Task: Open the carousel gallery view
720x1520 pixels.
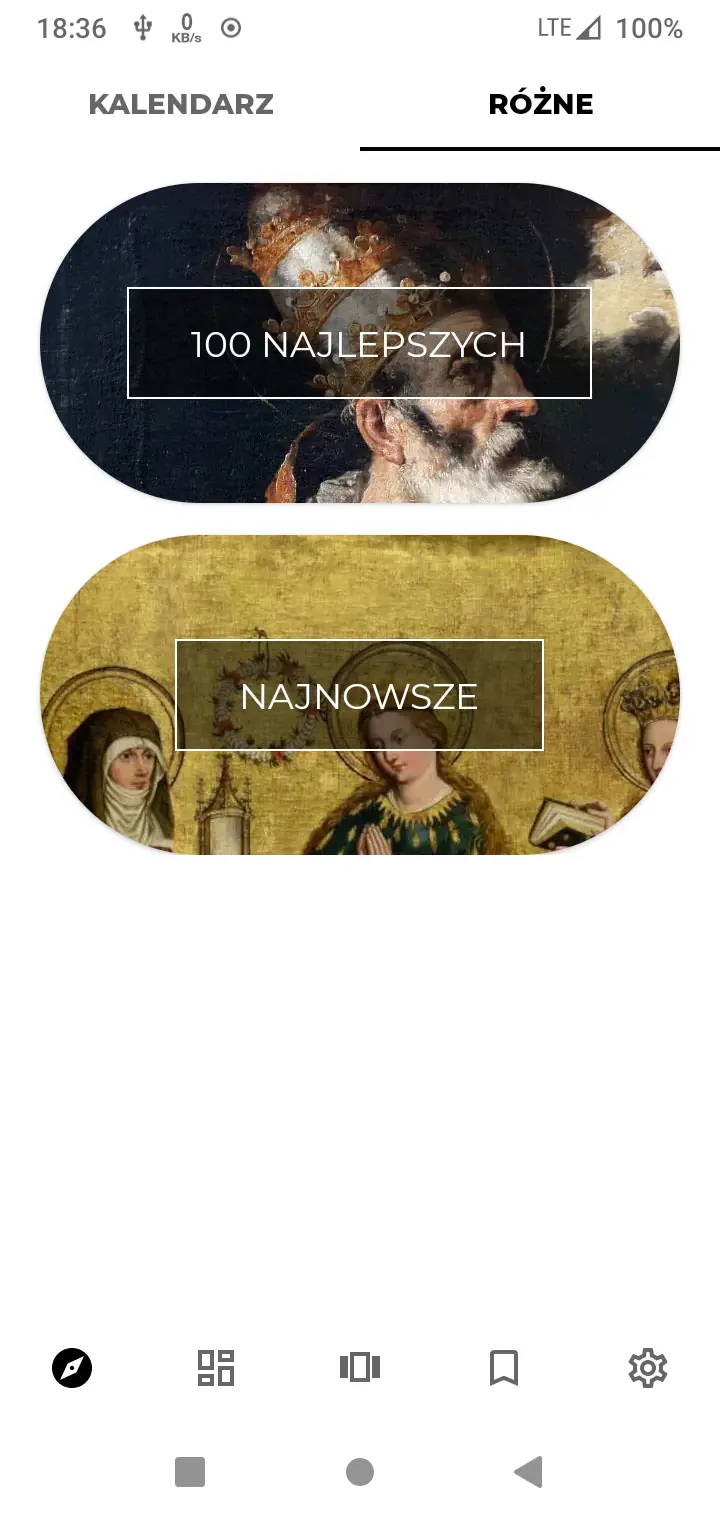Action: click(x=360, y=1367)
